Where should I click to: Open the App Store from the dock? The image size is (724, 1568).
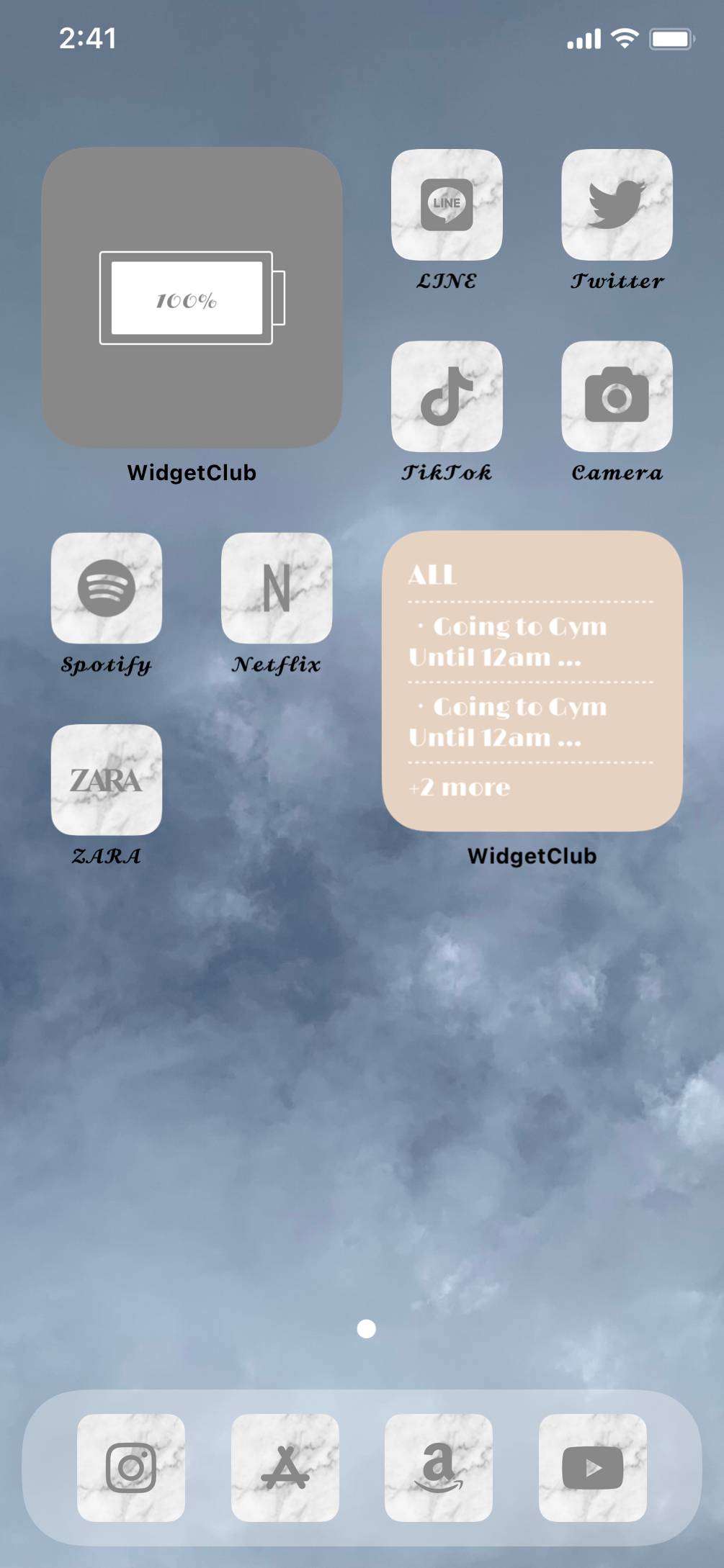tap(285, 1467)
